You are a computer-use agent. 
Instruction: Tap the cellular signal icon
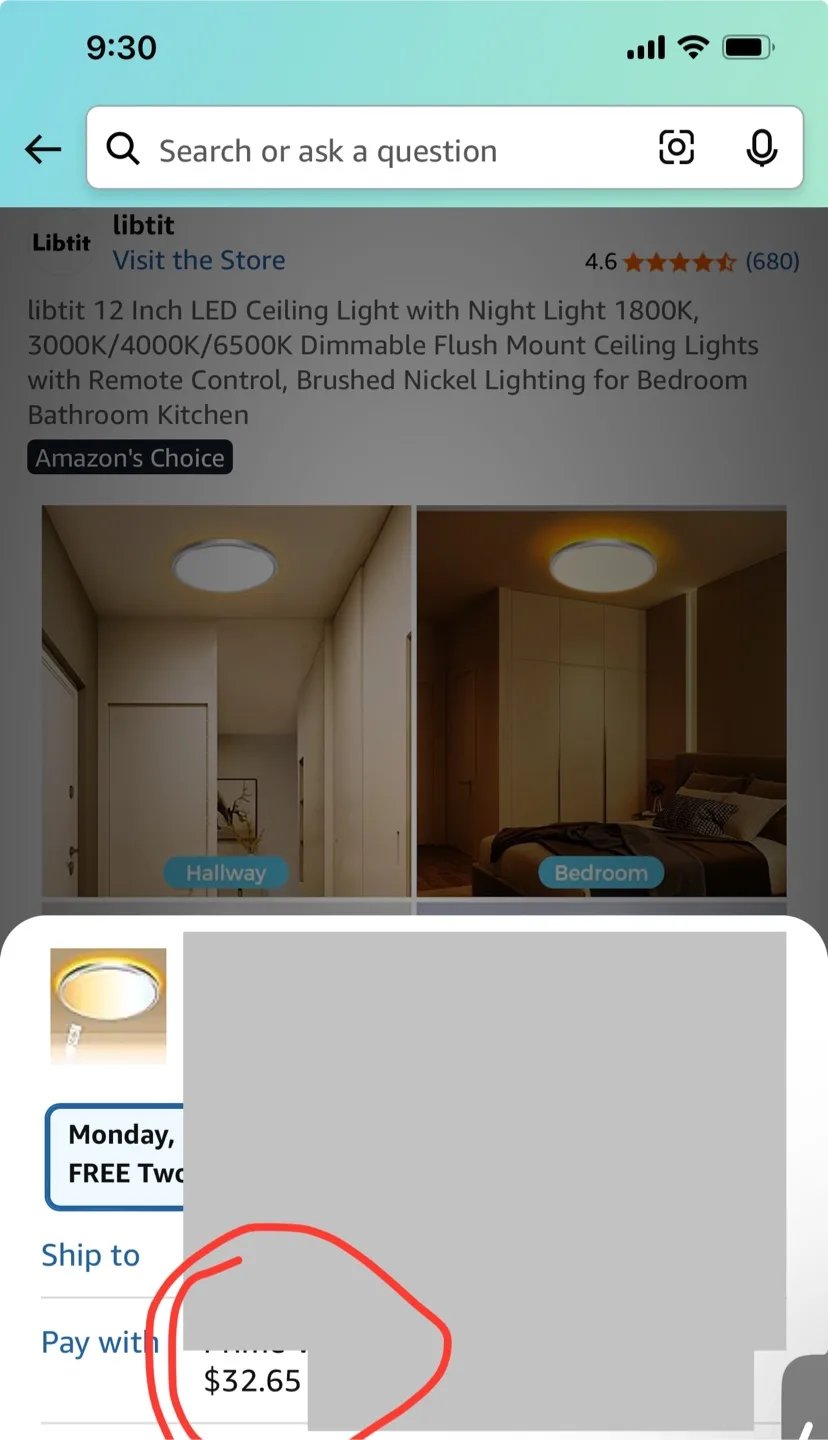pos(644,46)
